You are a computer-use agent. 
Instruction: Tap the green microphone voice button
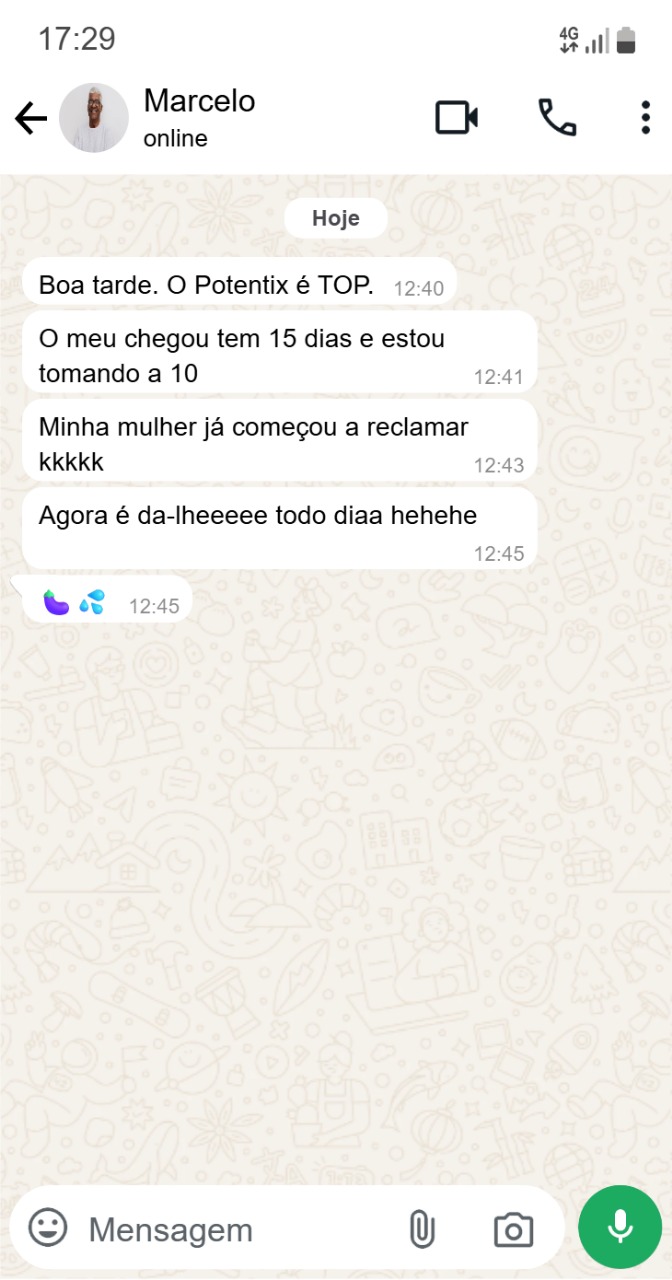point(620,1227)
